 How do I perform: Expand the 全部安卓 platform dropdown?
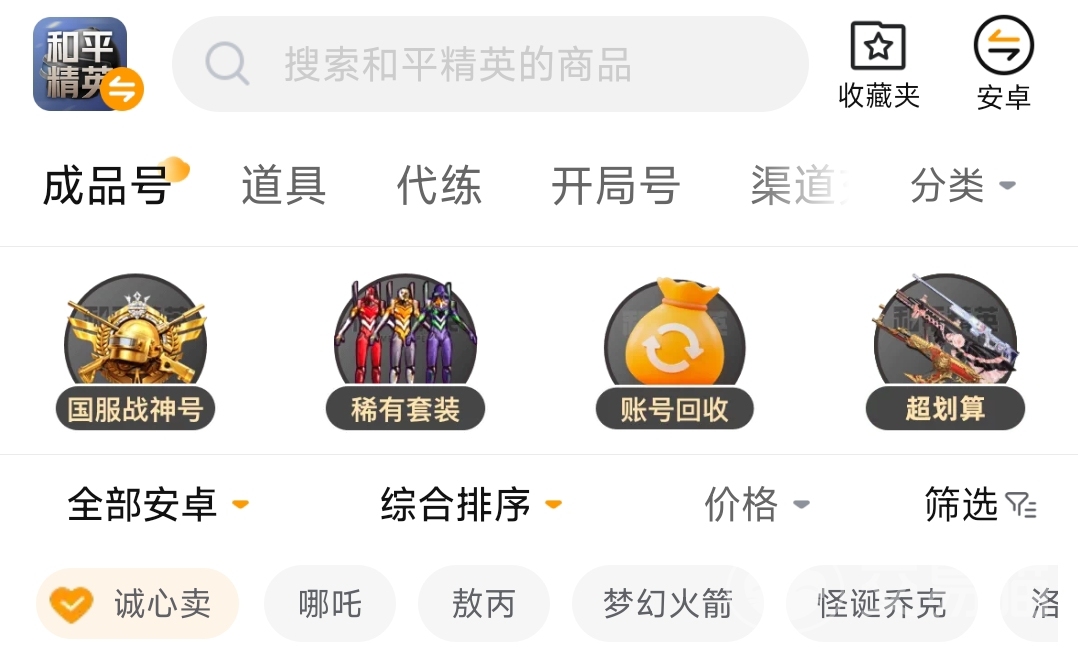pyautogui.click(x=157, y=505)
